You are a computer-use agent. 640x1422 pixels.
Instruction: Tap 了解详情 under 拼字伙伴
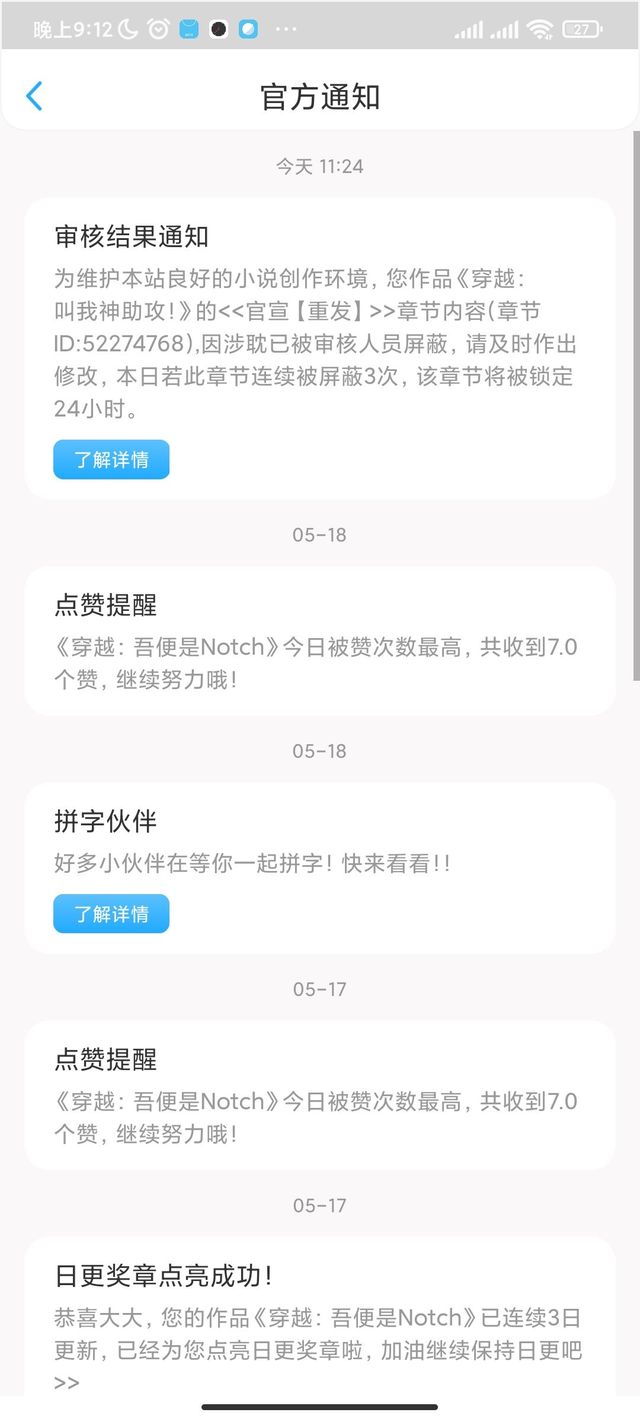coord(111,914)
